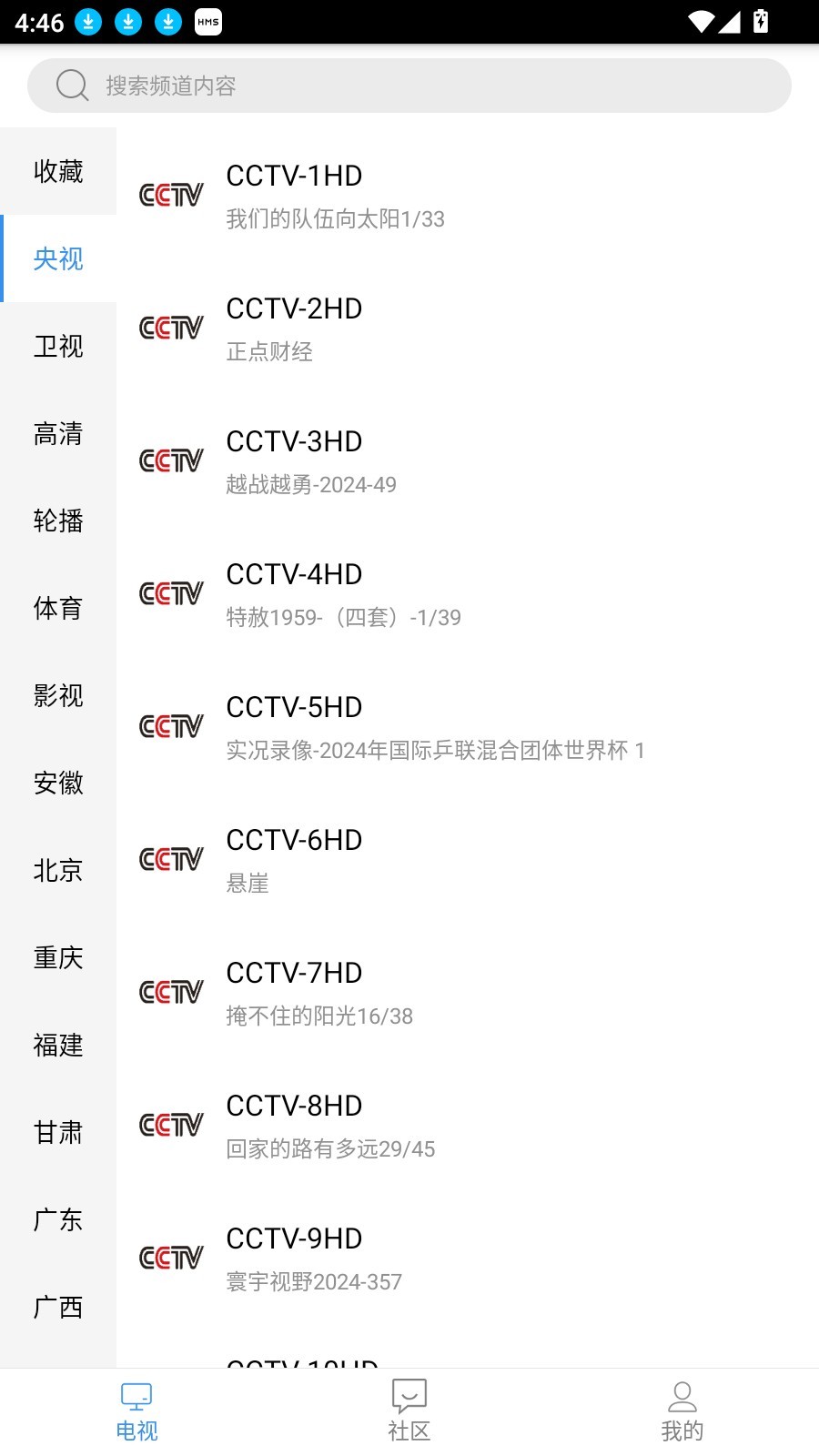The width and height of the screenshot is (819, 1456).
Task: Switch to the 收藏 category
Action: 58,171
